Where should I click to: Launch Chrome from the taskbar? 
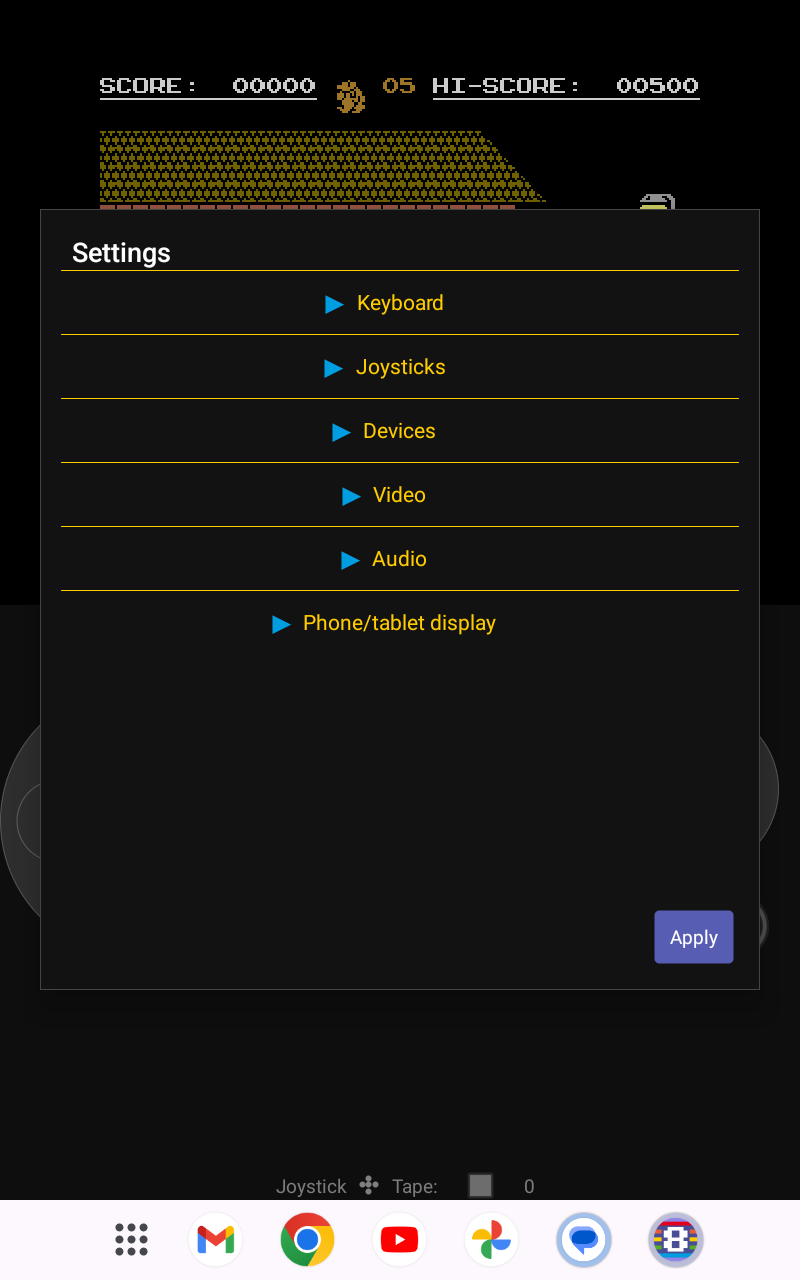(x=307, y=1240)
